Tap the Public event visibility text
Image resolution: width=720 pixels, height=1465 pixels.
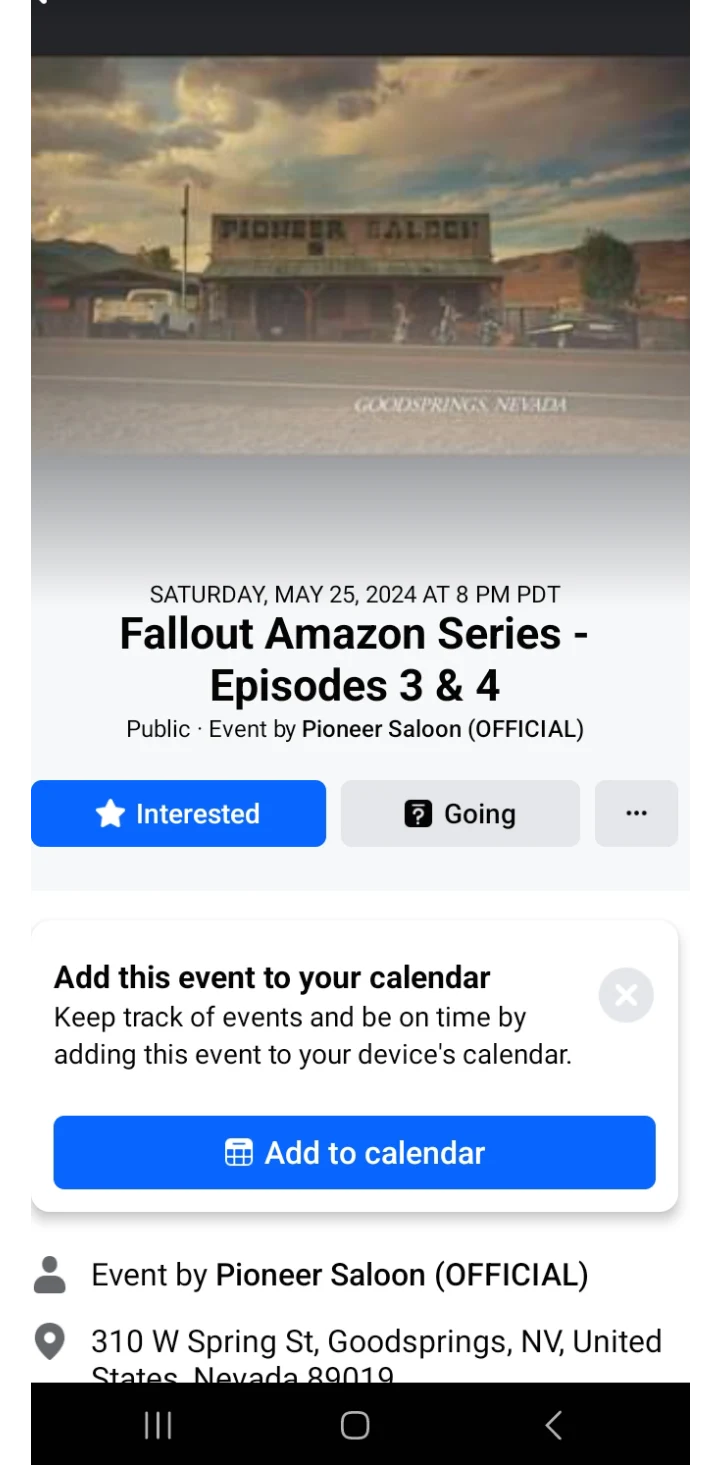(x=156, y=729)
